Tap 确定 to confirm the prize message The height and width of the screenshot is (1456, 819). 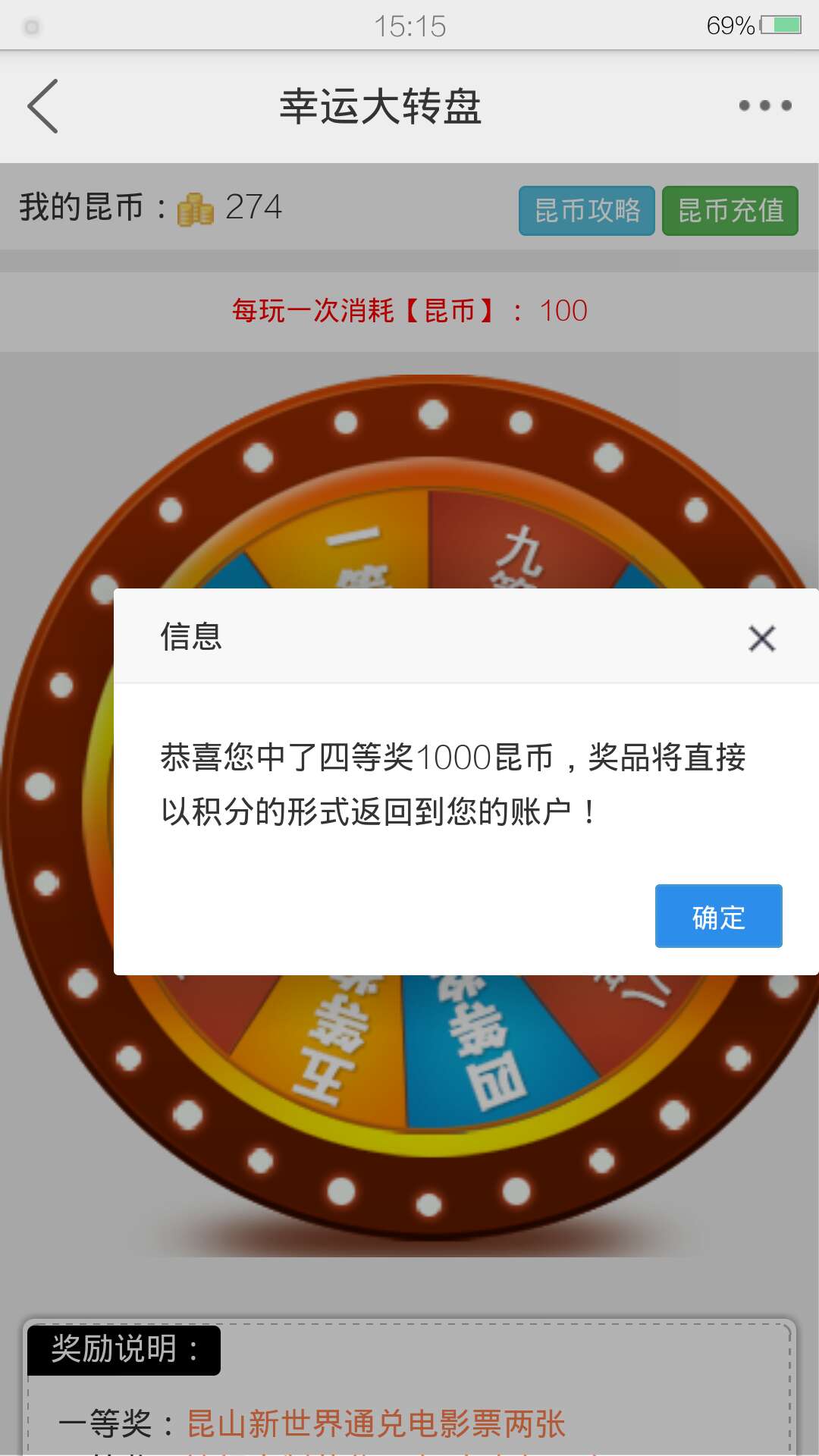coord(718,916)
